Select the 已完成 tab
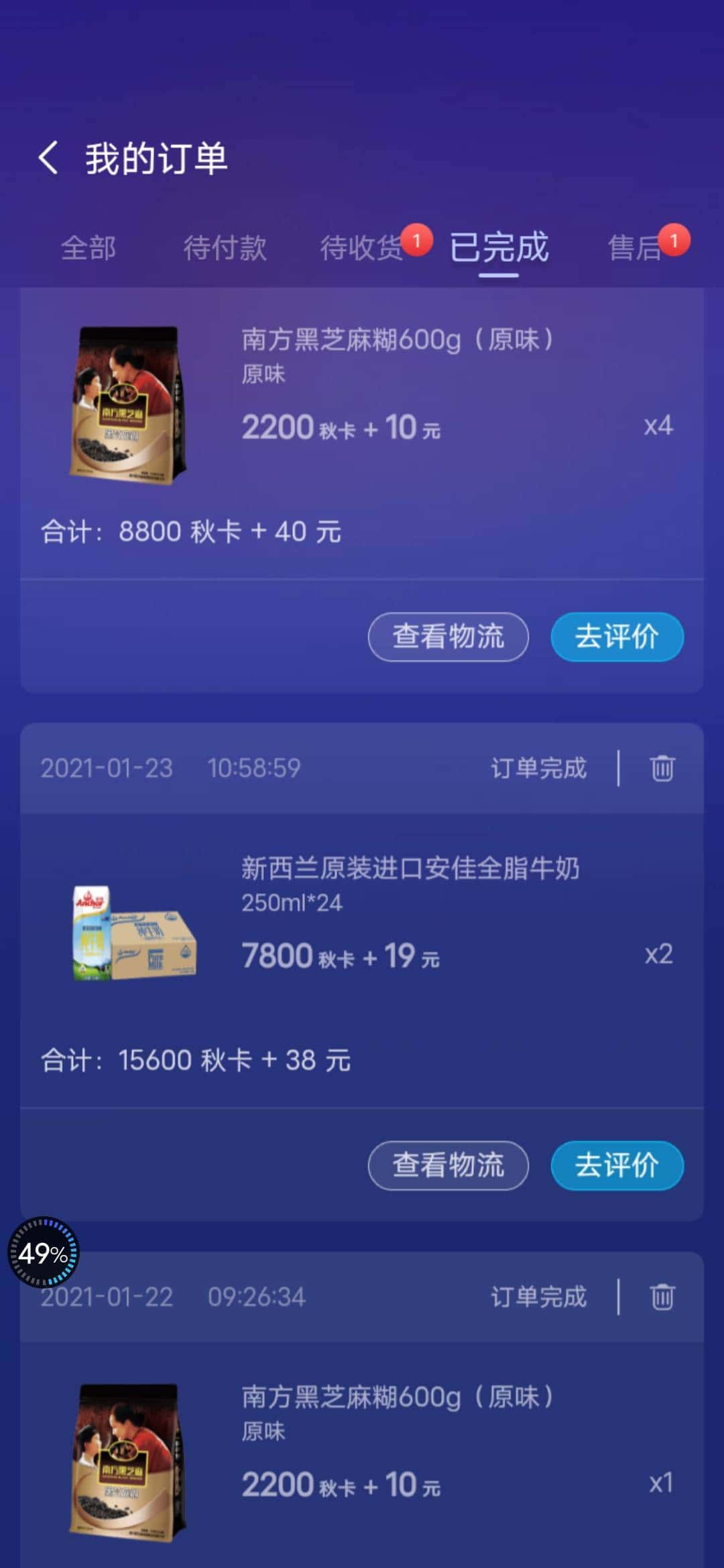Image resolution: width=724 pixels, height=1568 pixels. click(x=499, y=248)
